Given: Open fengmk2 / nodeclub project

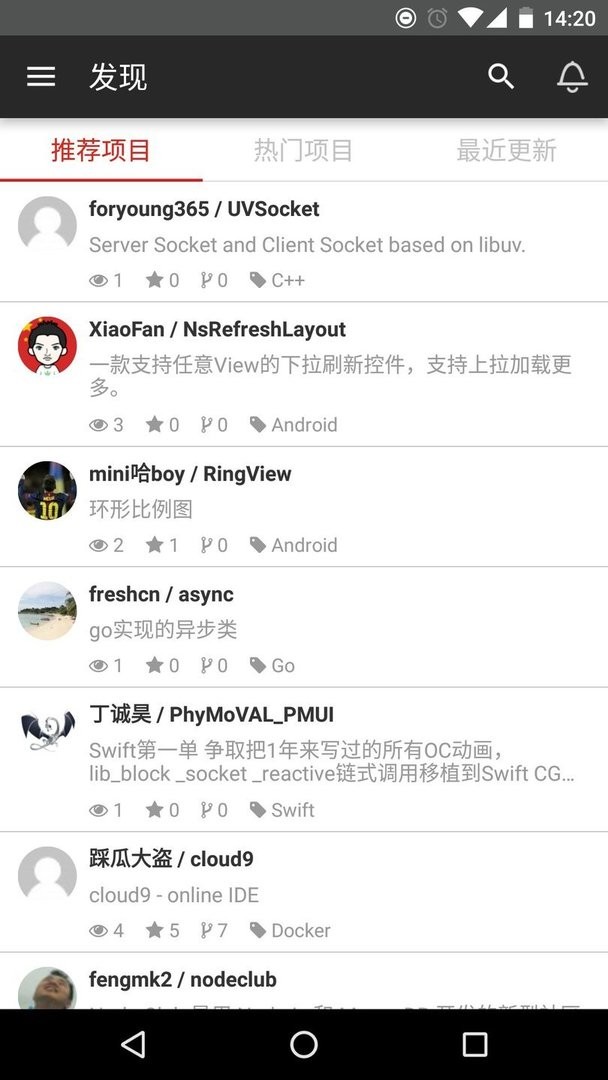Looking at the screenshot, I should pyautogui.click(x=304, y=982).
